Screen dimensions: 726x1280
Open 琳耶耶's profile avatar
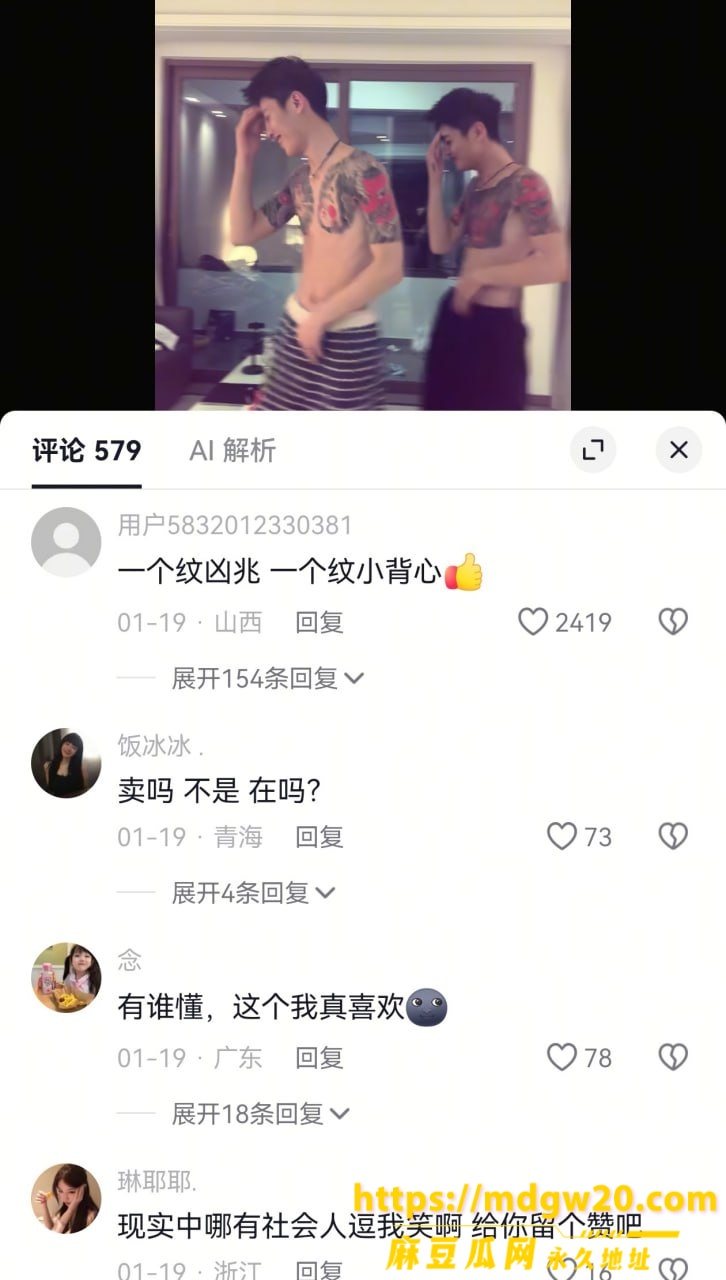pyautogui.click(x=66, y=1198)
